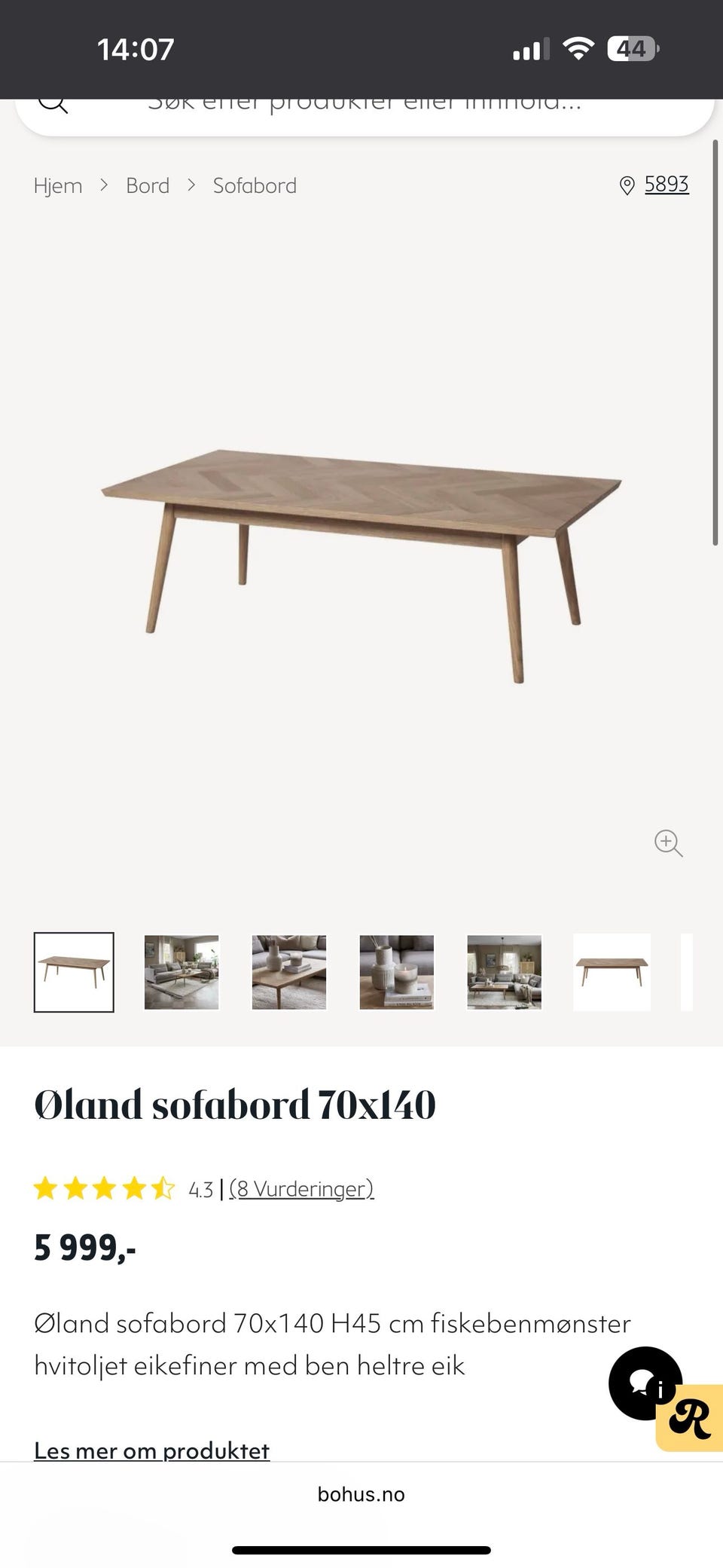This screenshot has height=1568, width=723.
Task: Tap the Wi-Fi status icon
Action: point(578,48)
